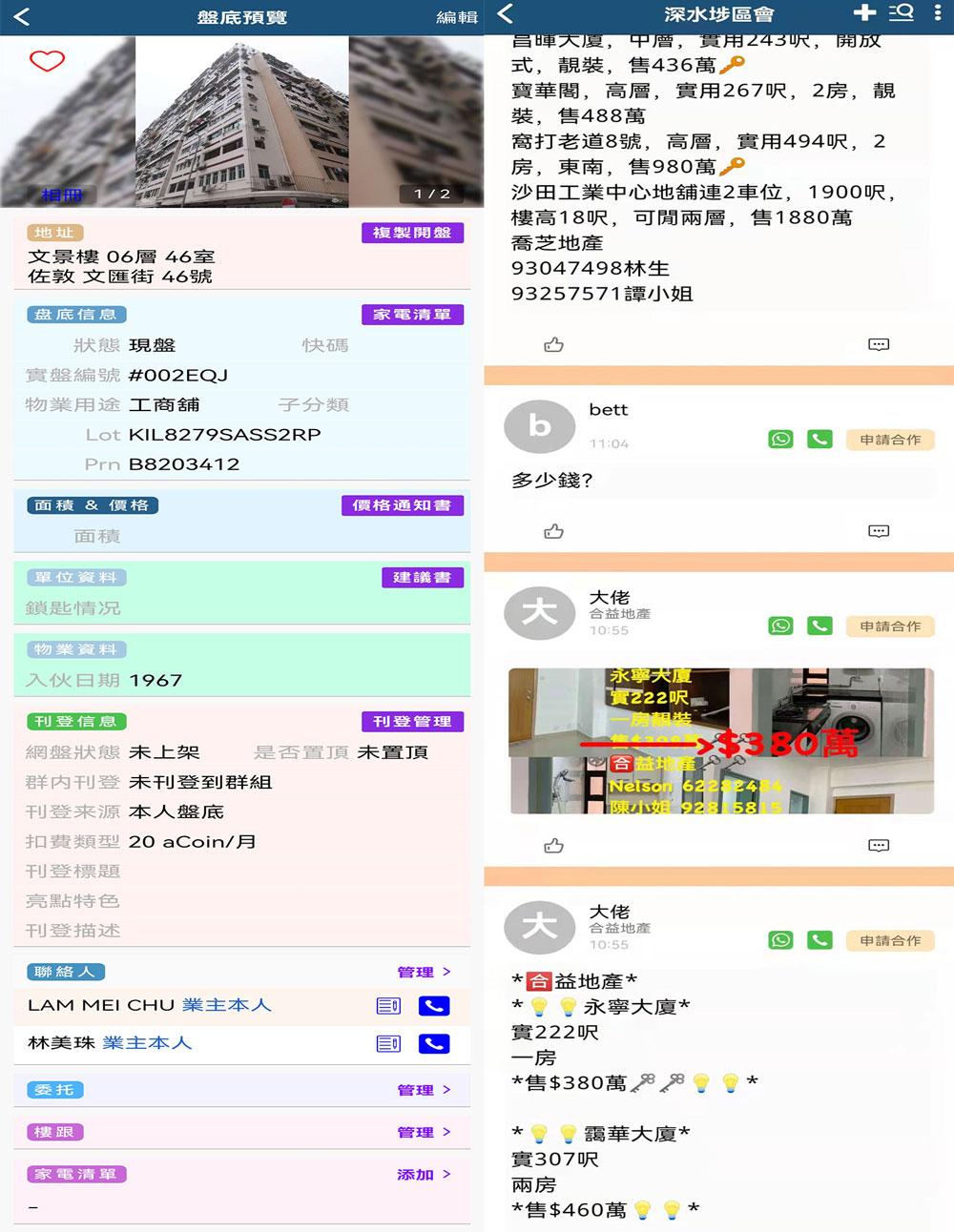Manage the 委托 section

coord(424,1090)
